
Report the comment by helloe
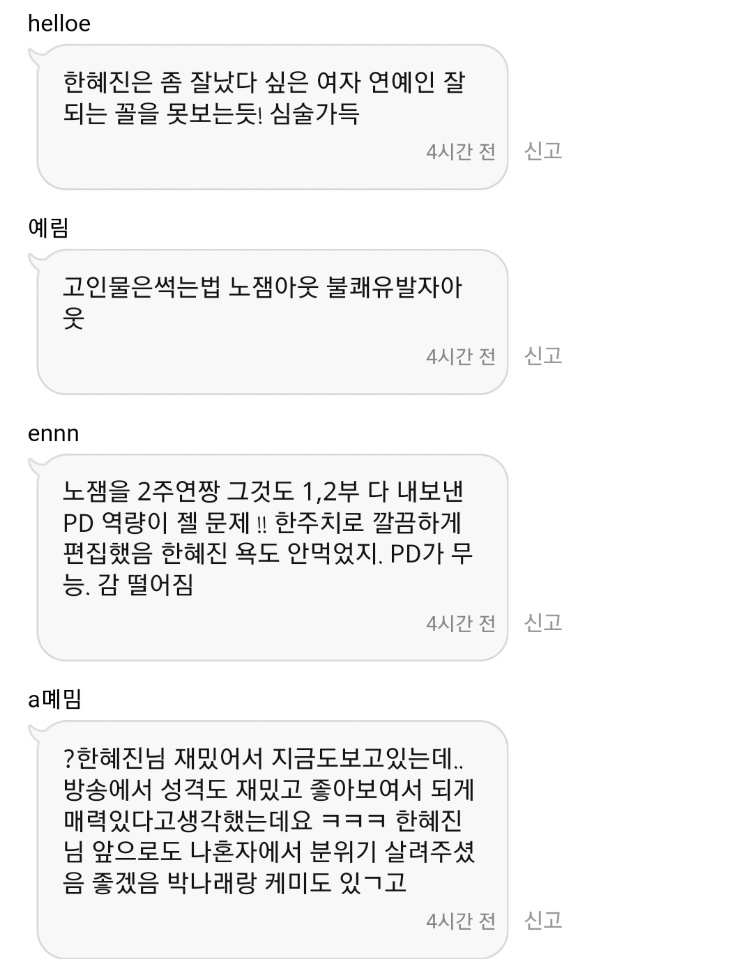click(543, 151)
